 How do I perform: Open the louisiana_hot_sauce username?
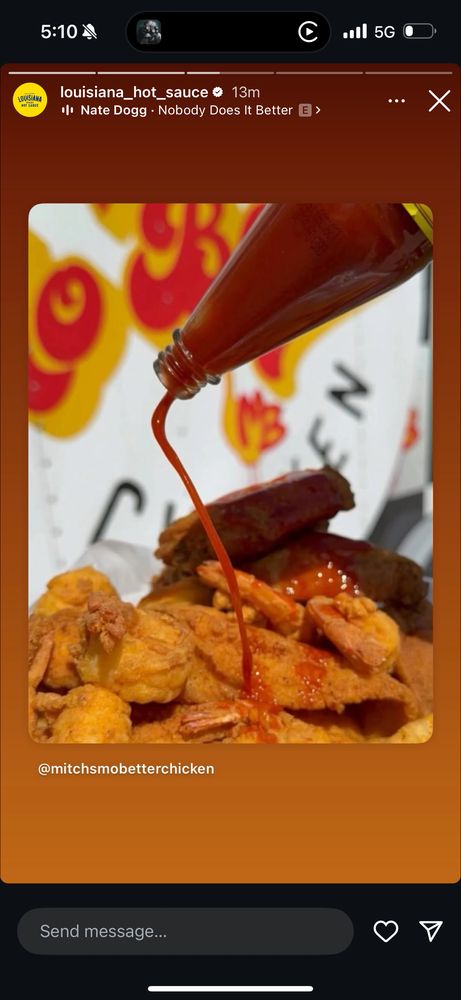coord(134,92)
